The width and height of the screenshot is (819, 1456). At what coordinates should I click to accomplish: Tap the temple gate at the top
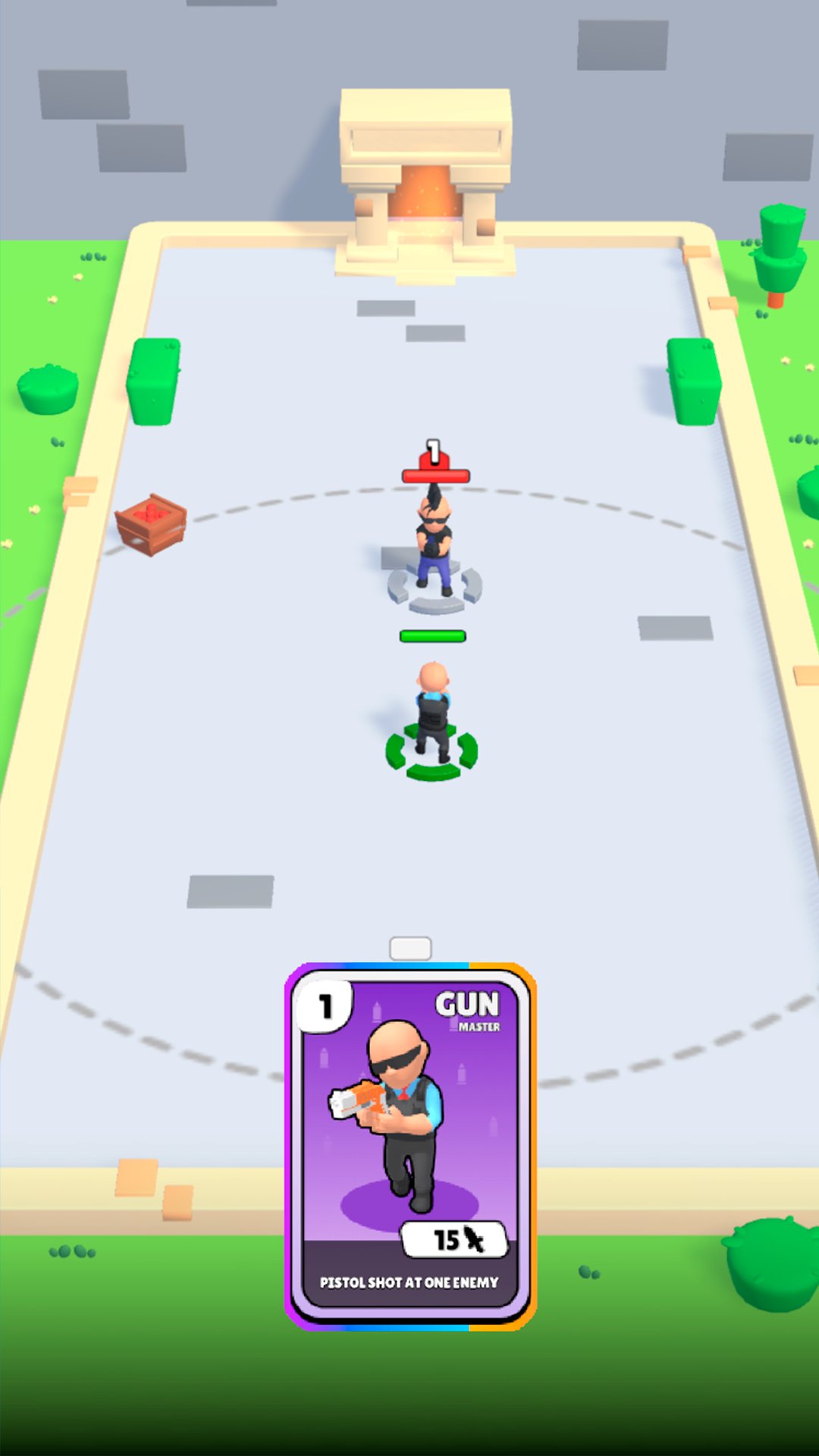425,174
